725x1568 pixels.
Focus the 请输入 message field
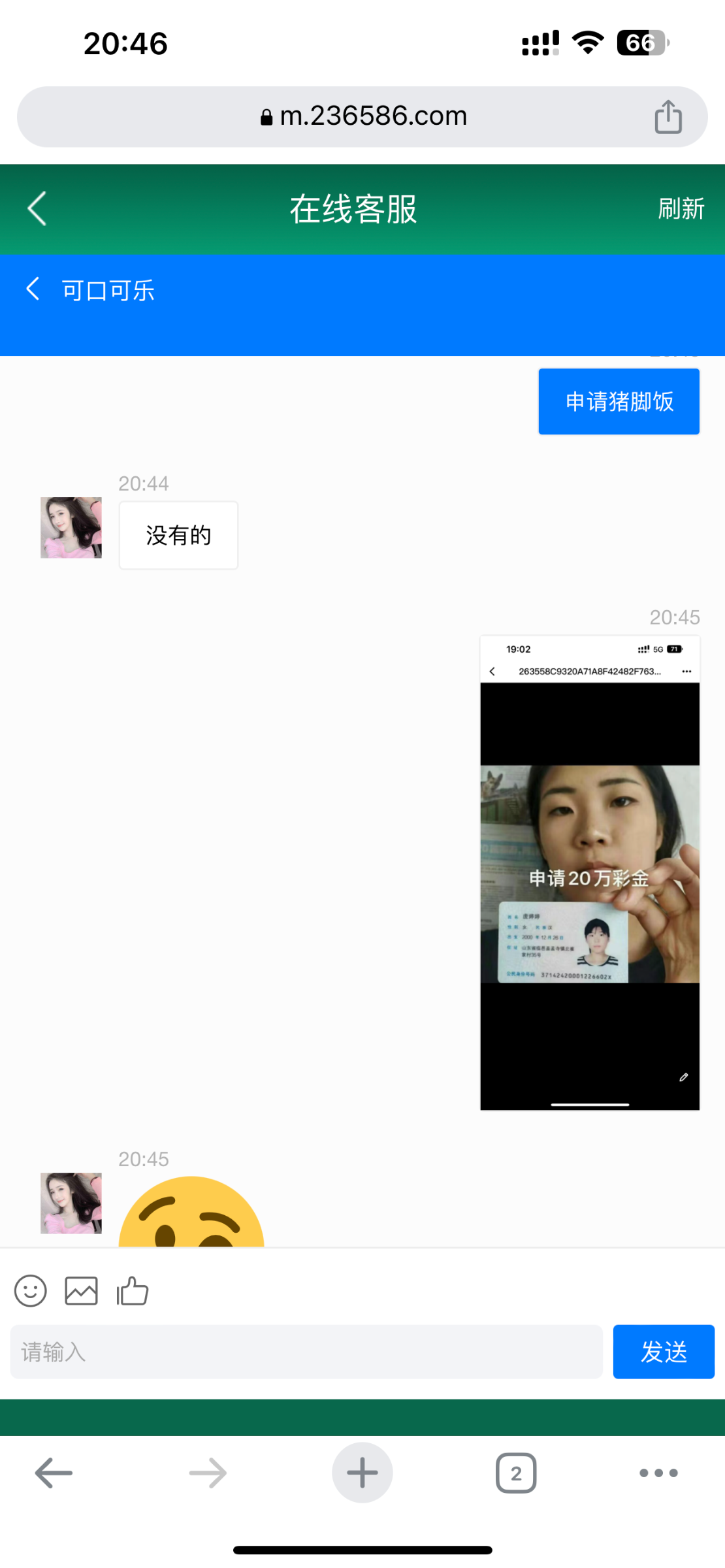pos(306,1352)
